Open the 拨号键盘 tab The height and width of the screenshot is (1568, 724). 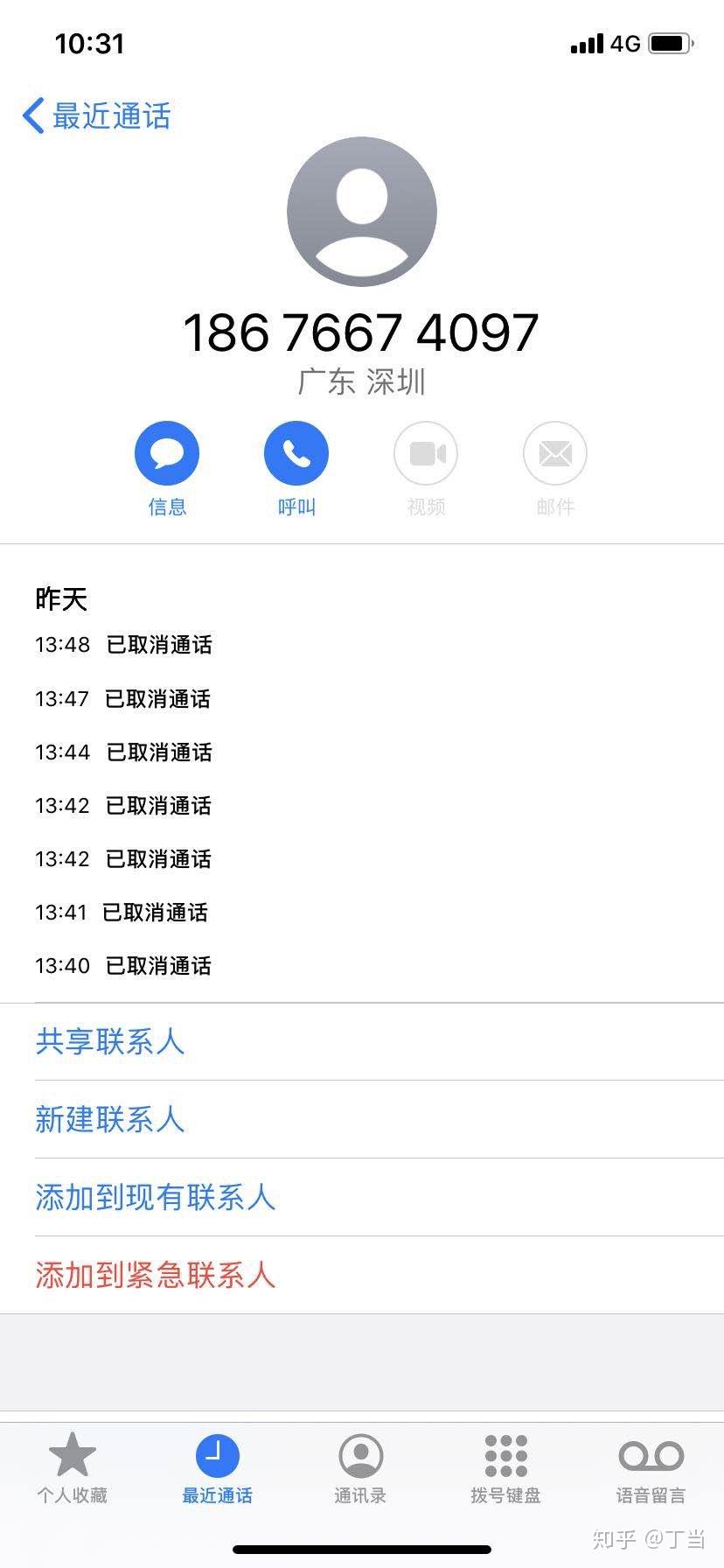tap(505, 1468)
